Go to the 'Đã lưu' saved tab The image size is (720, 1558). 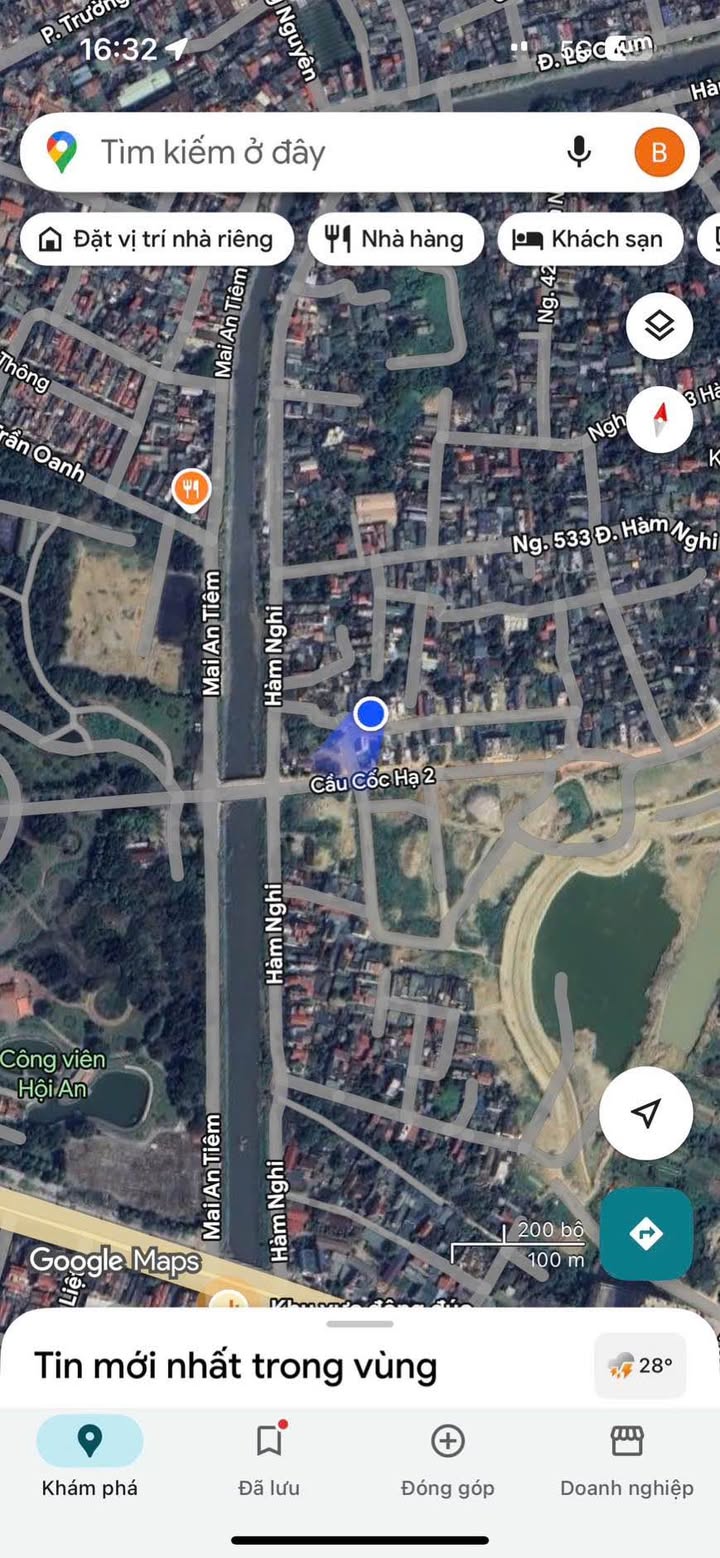(x=269, y=1460)
